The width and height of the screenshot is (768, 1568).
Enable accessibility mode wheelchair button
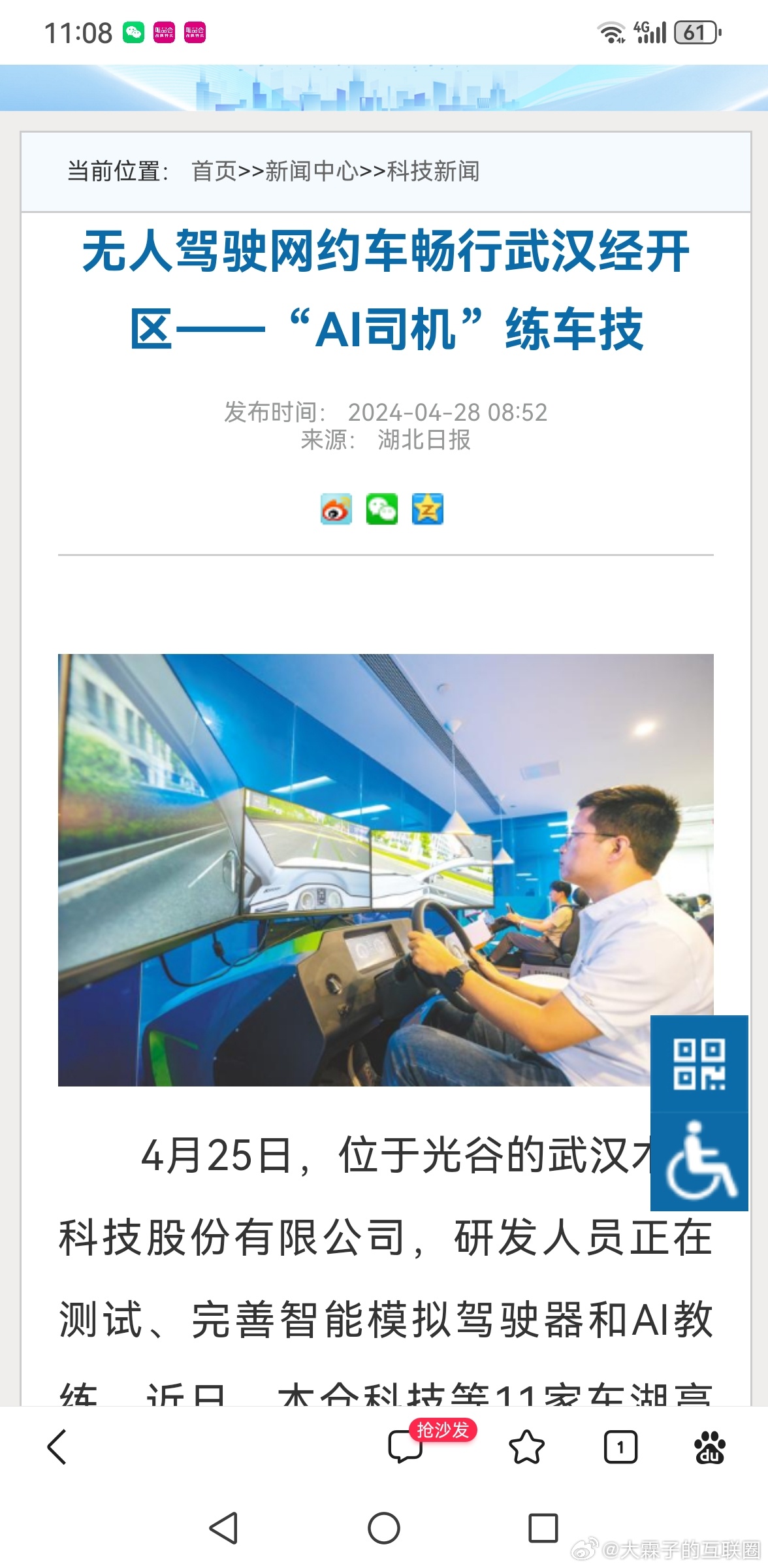click(699, 1162)
